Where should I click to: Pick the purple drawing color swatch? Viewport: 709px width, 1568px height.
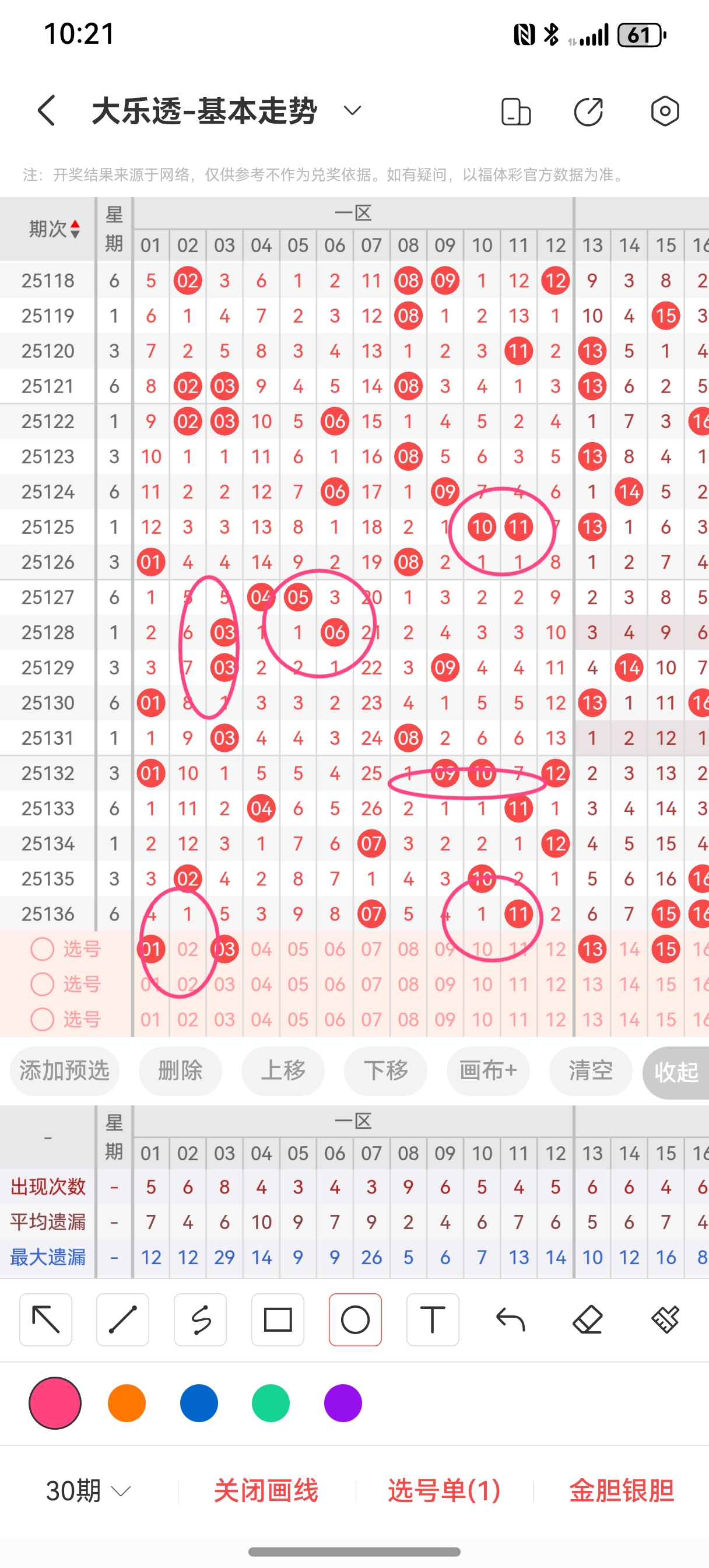click(x=342, y=1402)
